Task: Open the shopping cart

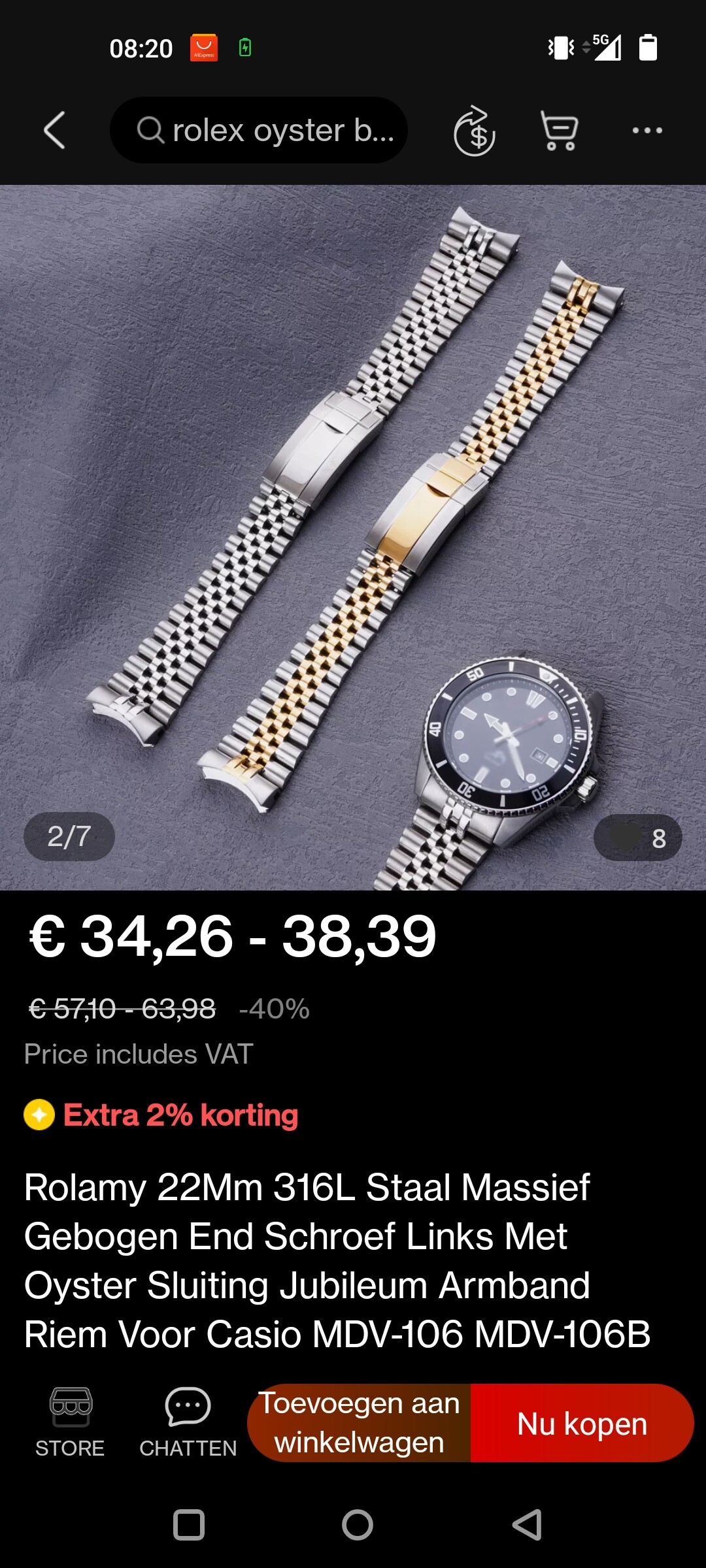Action: [x=560, y=130]
